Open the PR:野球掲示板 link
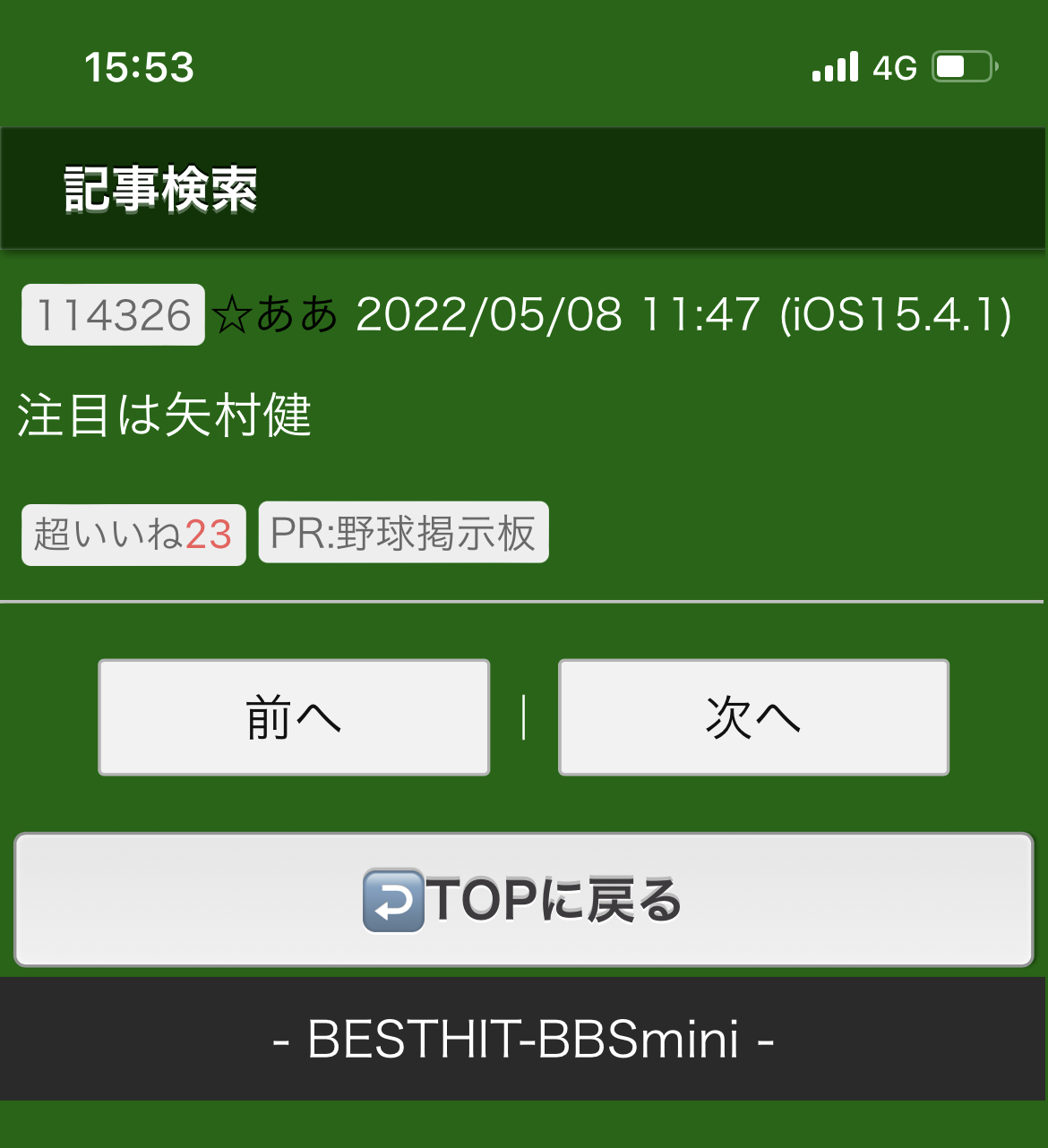 tap(403, 533)
